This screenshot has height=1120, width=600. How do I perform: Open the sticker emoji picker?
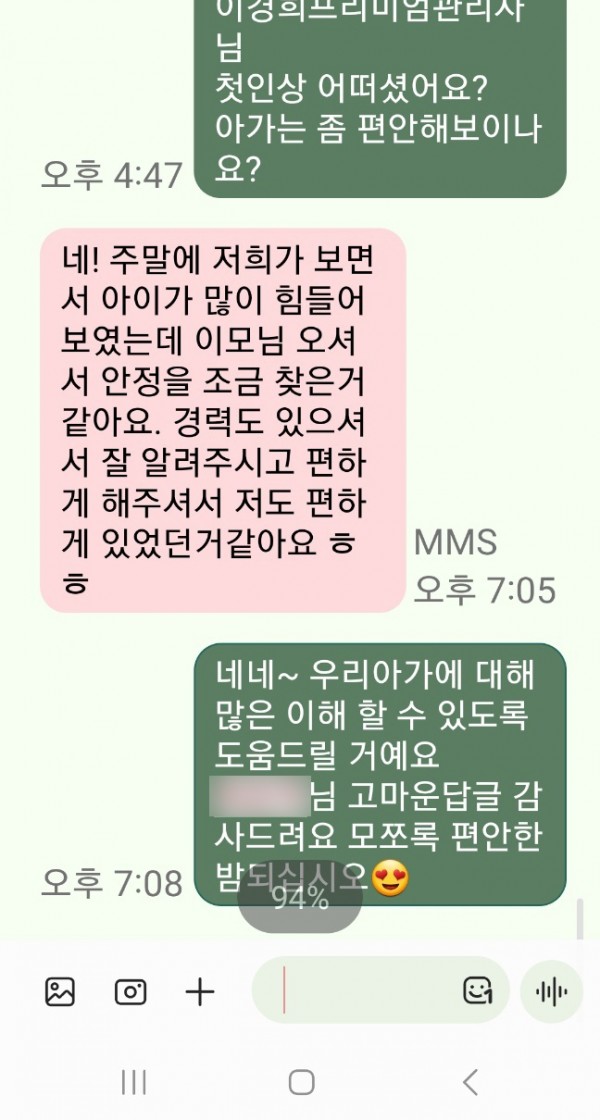coord(479,991)
